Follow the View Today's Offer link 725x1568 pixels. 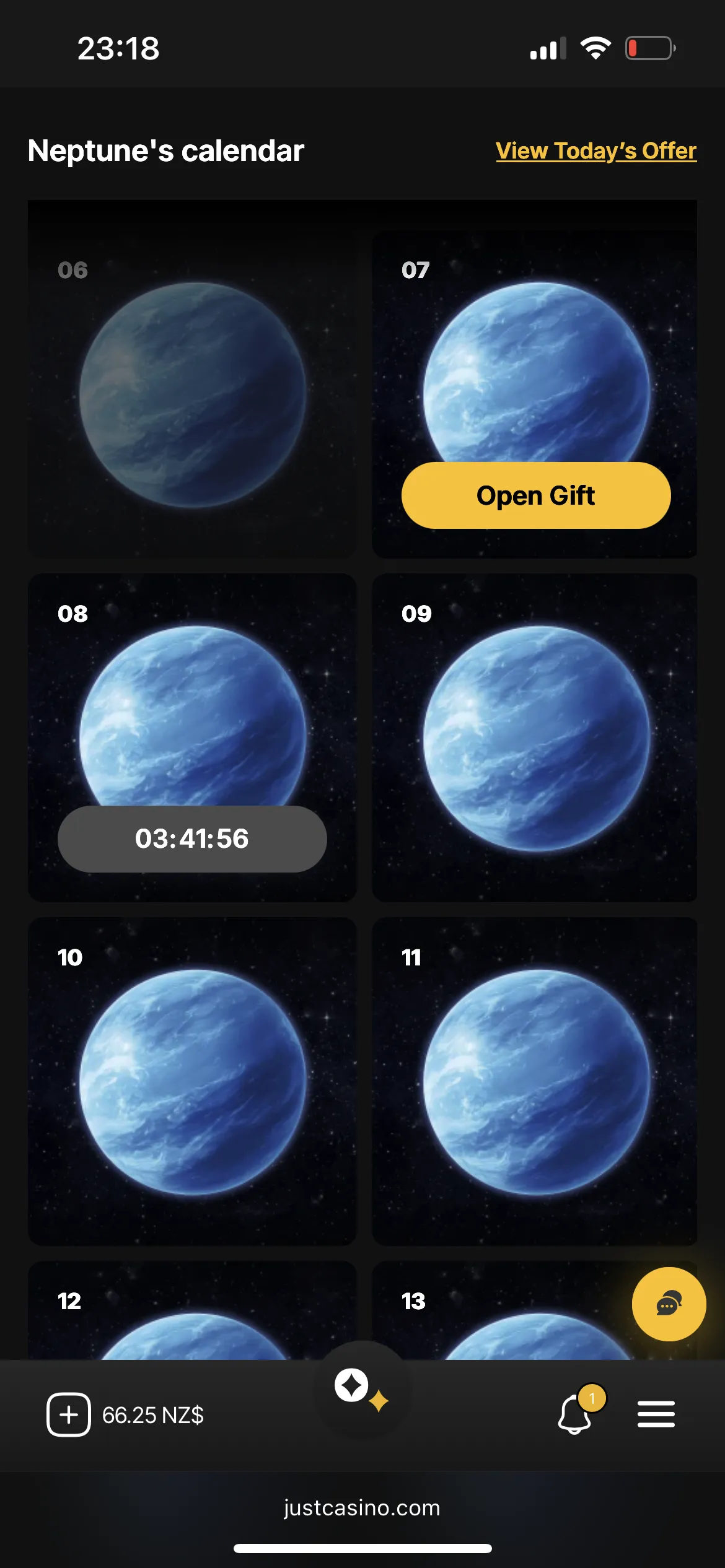point(595,151)
